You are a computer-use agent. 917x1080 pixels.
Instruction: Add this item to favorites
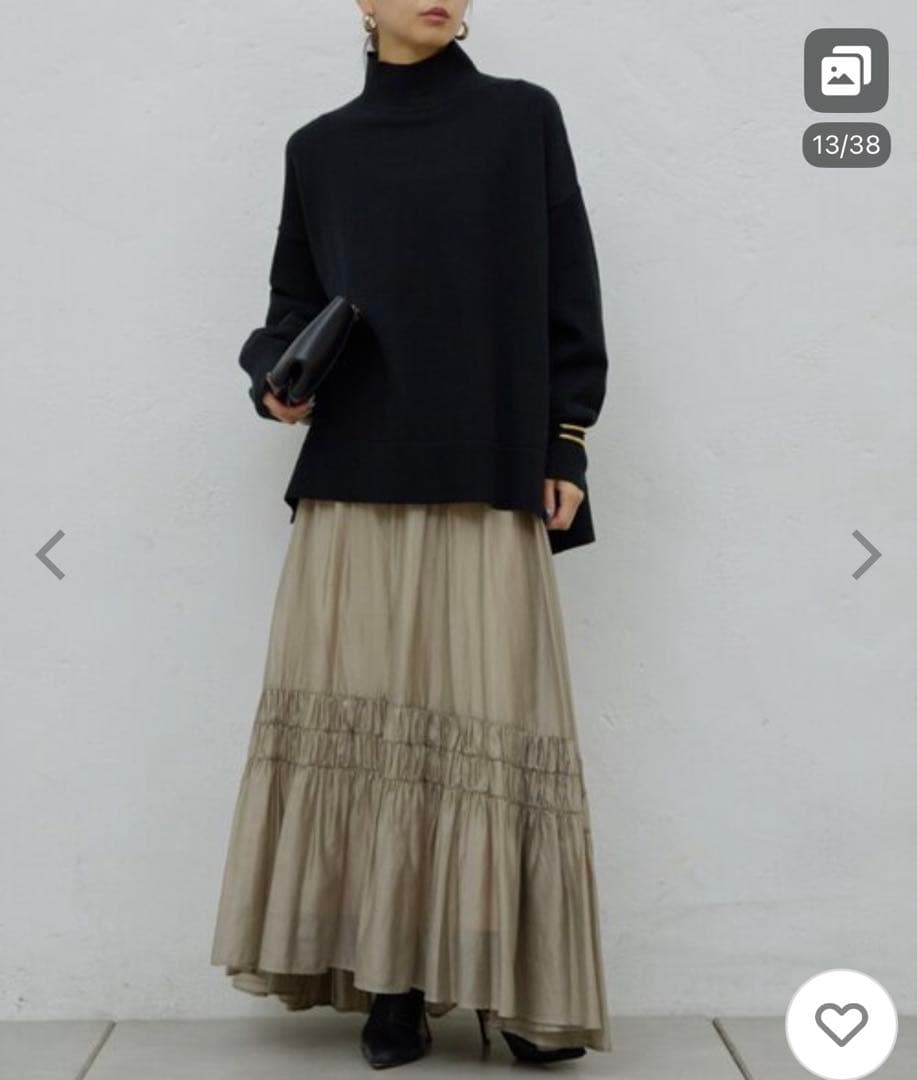click(841, 1024)
